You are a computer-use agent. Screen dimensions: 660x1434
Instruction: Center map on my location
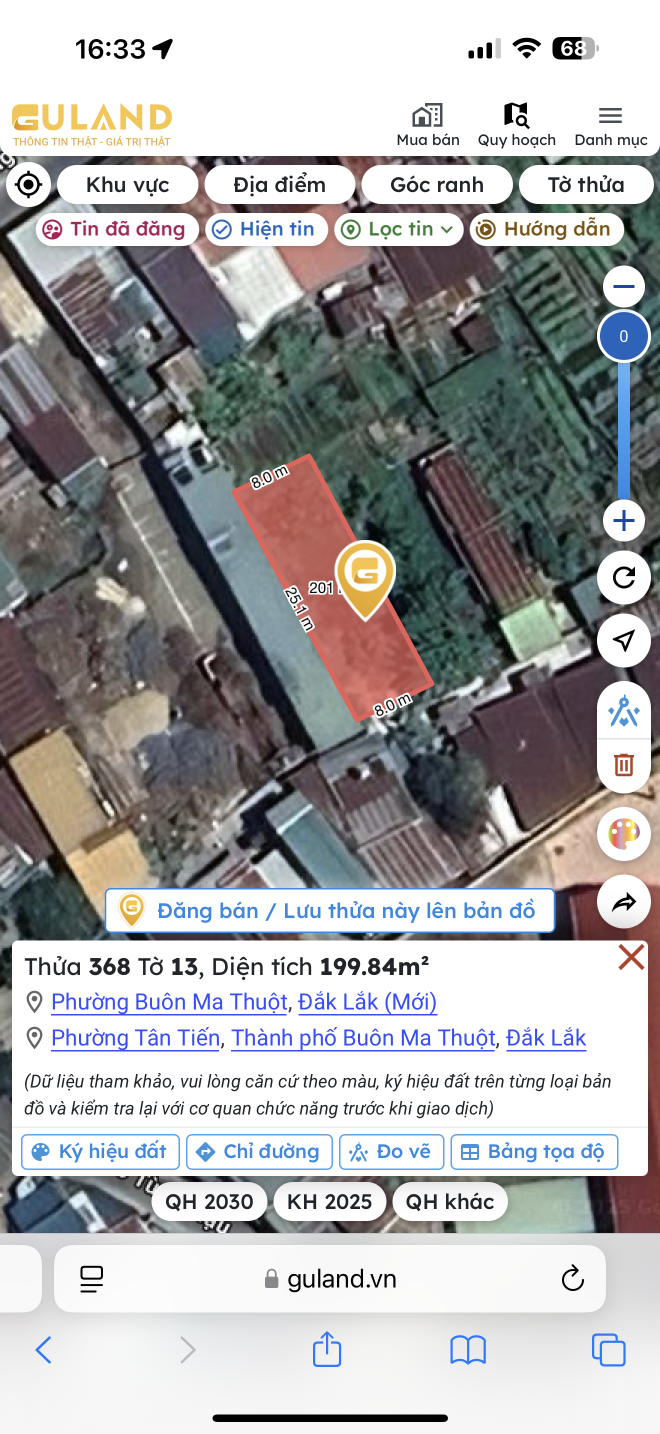(x=28, y=185)
